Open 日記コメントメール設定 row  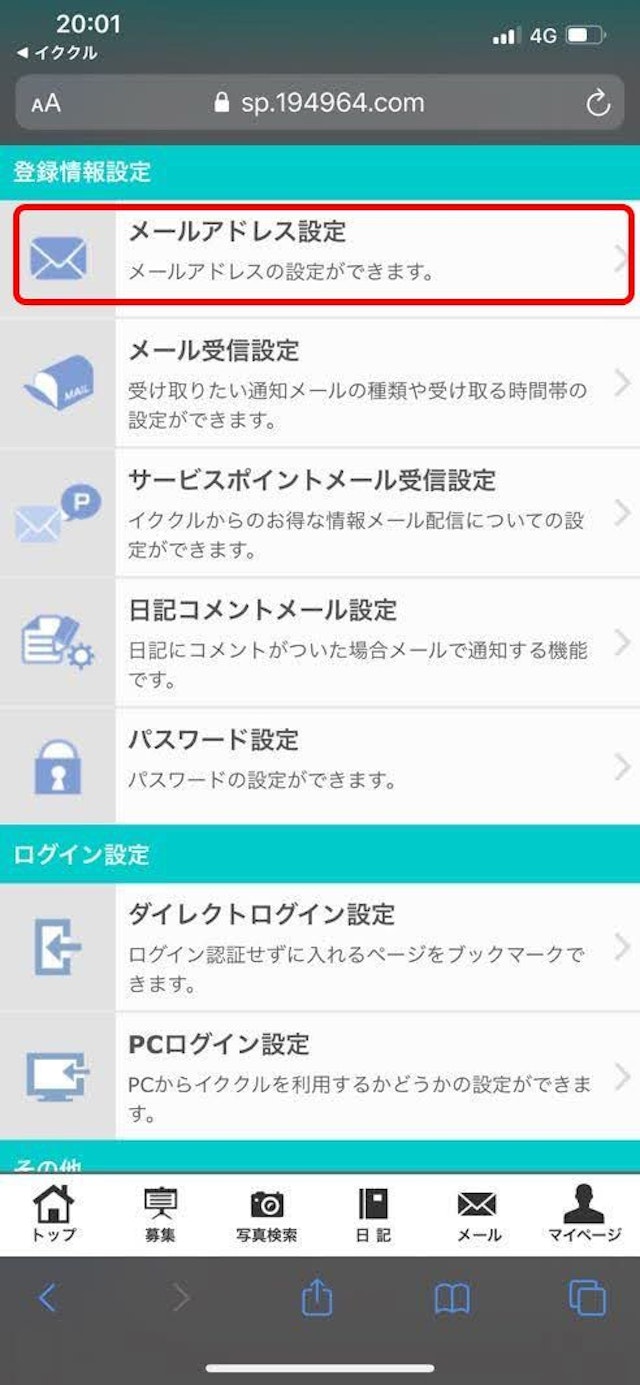(322, 641)
